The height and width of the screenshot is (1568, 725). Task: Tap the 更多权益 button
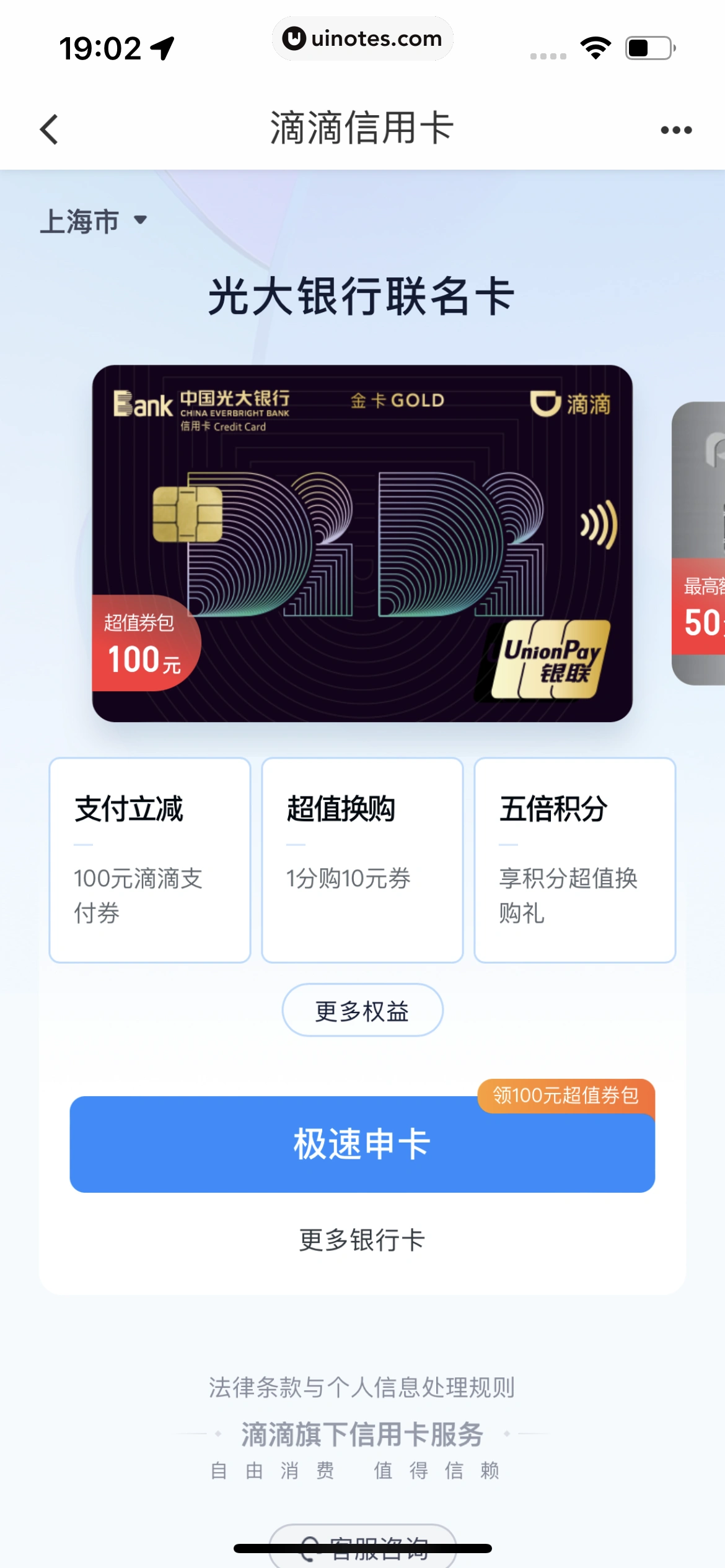tap(362, 1010)
